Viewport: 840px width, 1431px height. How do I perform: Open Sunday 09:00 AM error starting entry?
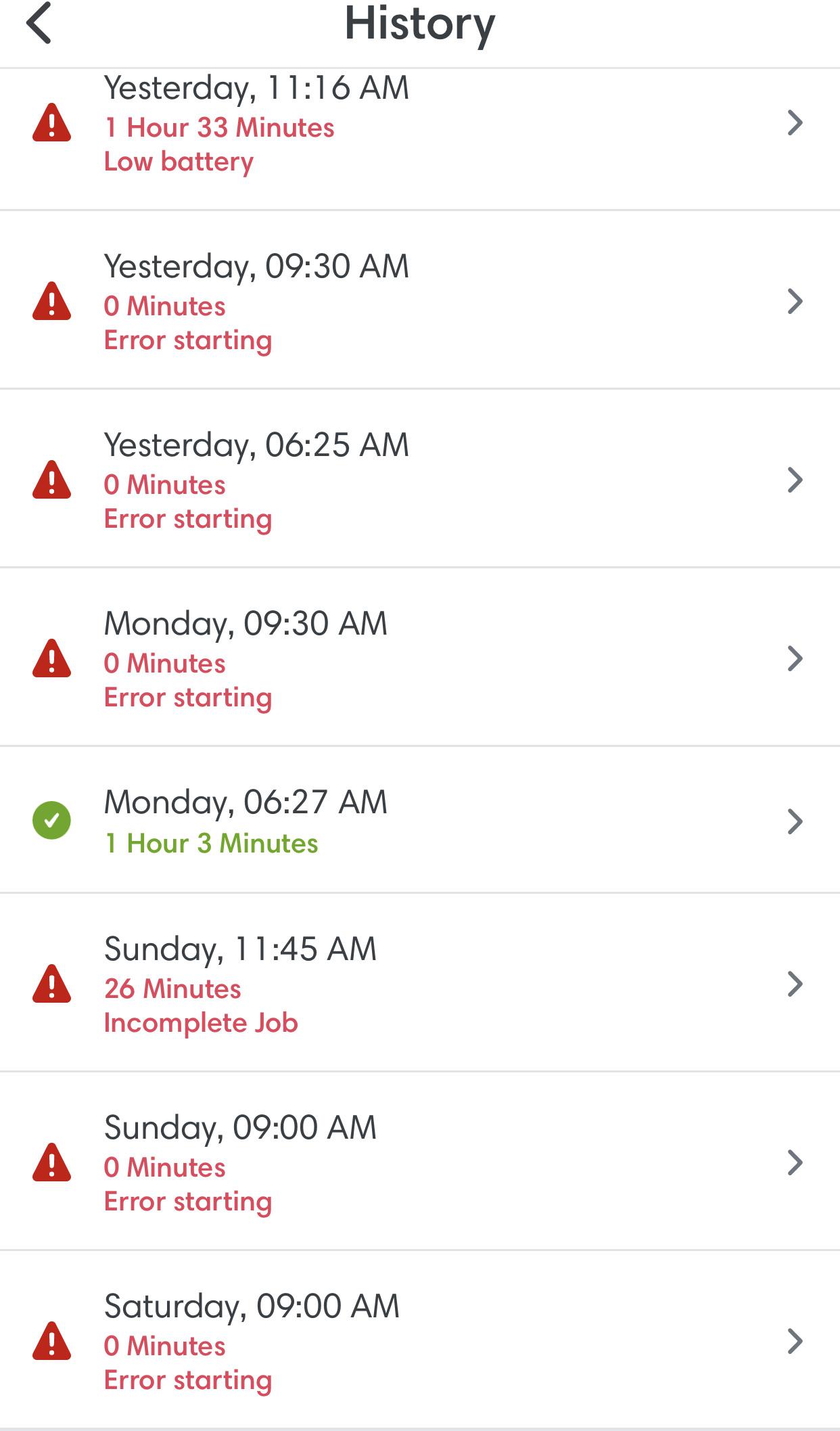click(419, 1163)
